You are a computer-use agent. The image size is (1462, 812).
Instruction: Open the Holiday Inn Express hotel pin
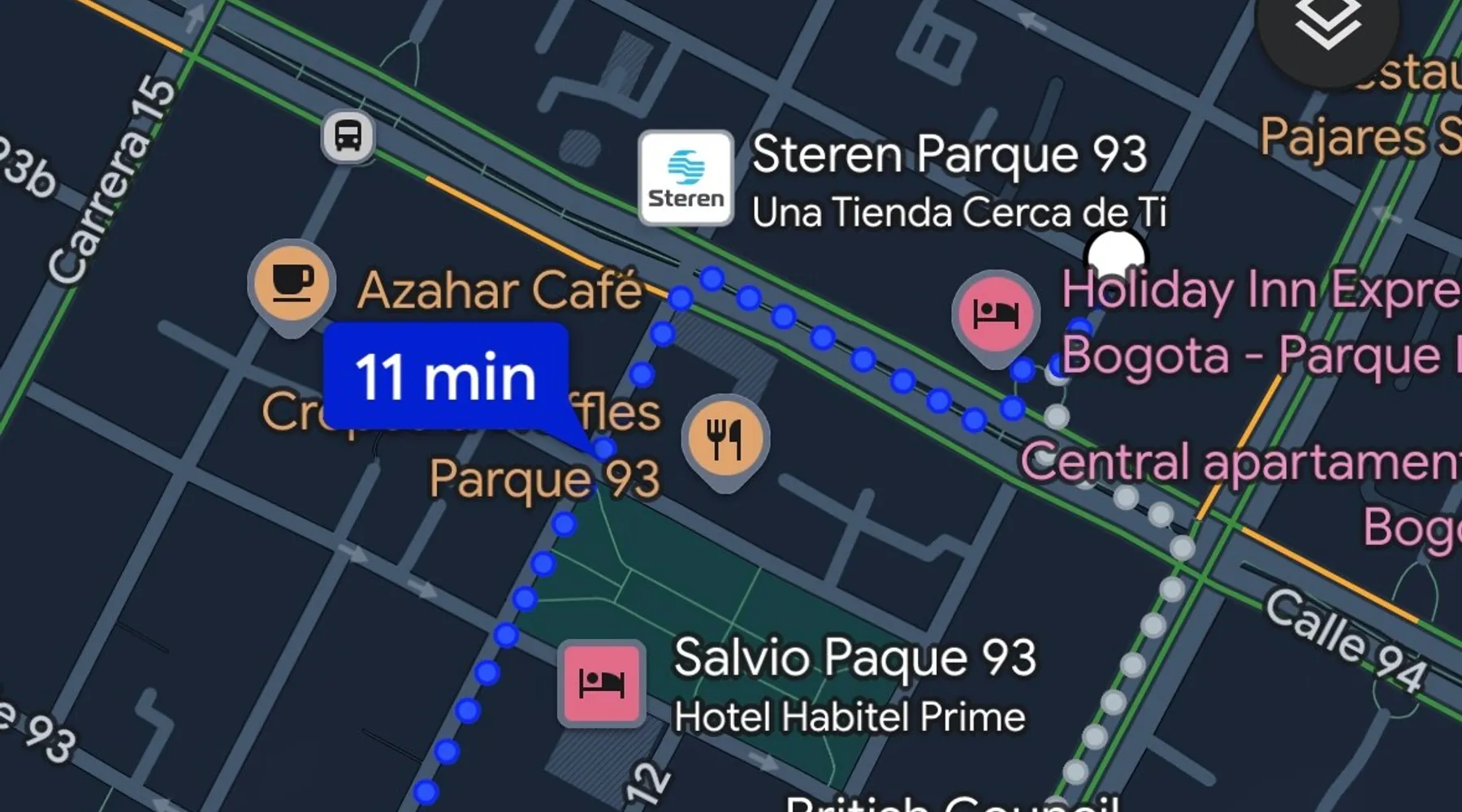point(995,313)
